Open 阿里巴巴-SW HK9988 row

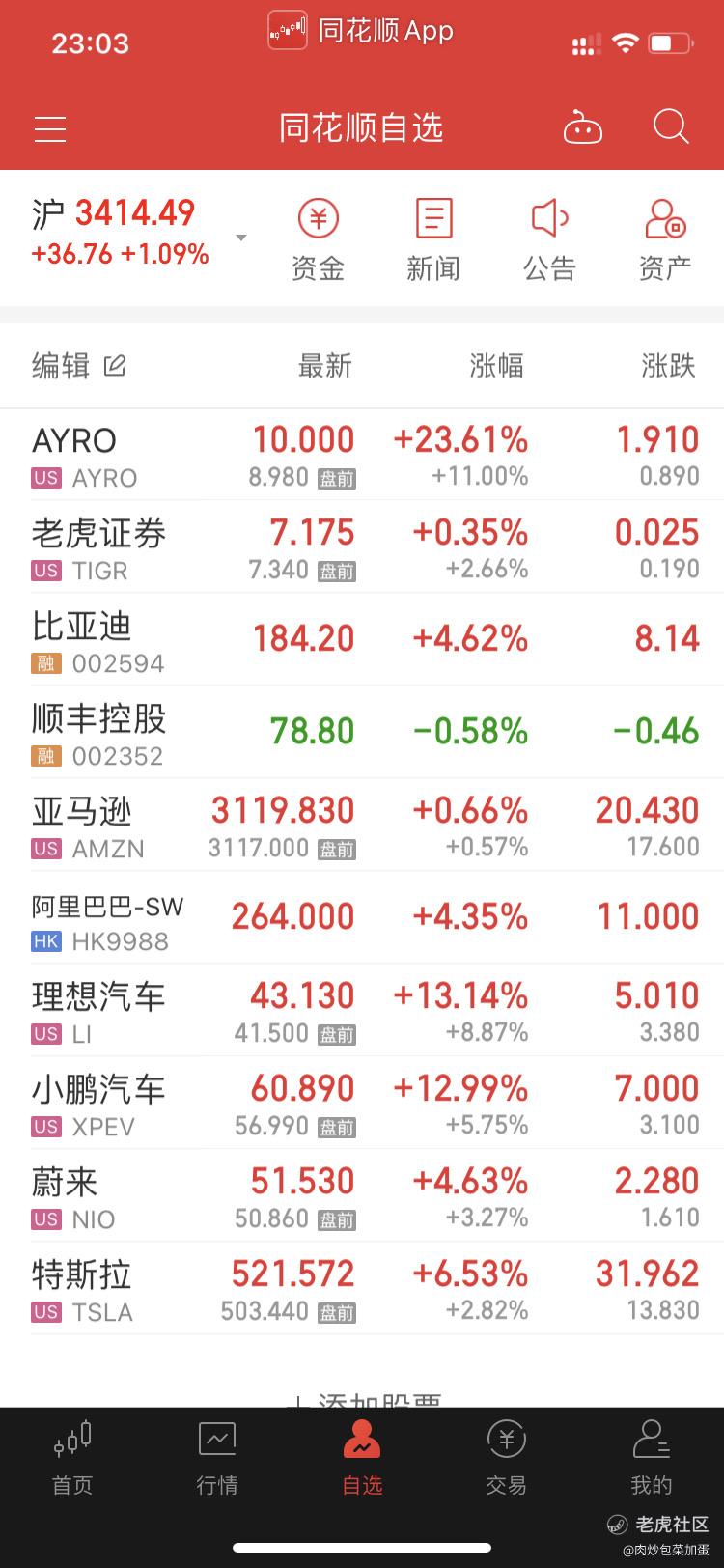tap(362, 918)
